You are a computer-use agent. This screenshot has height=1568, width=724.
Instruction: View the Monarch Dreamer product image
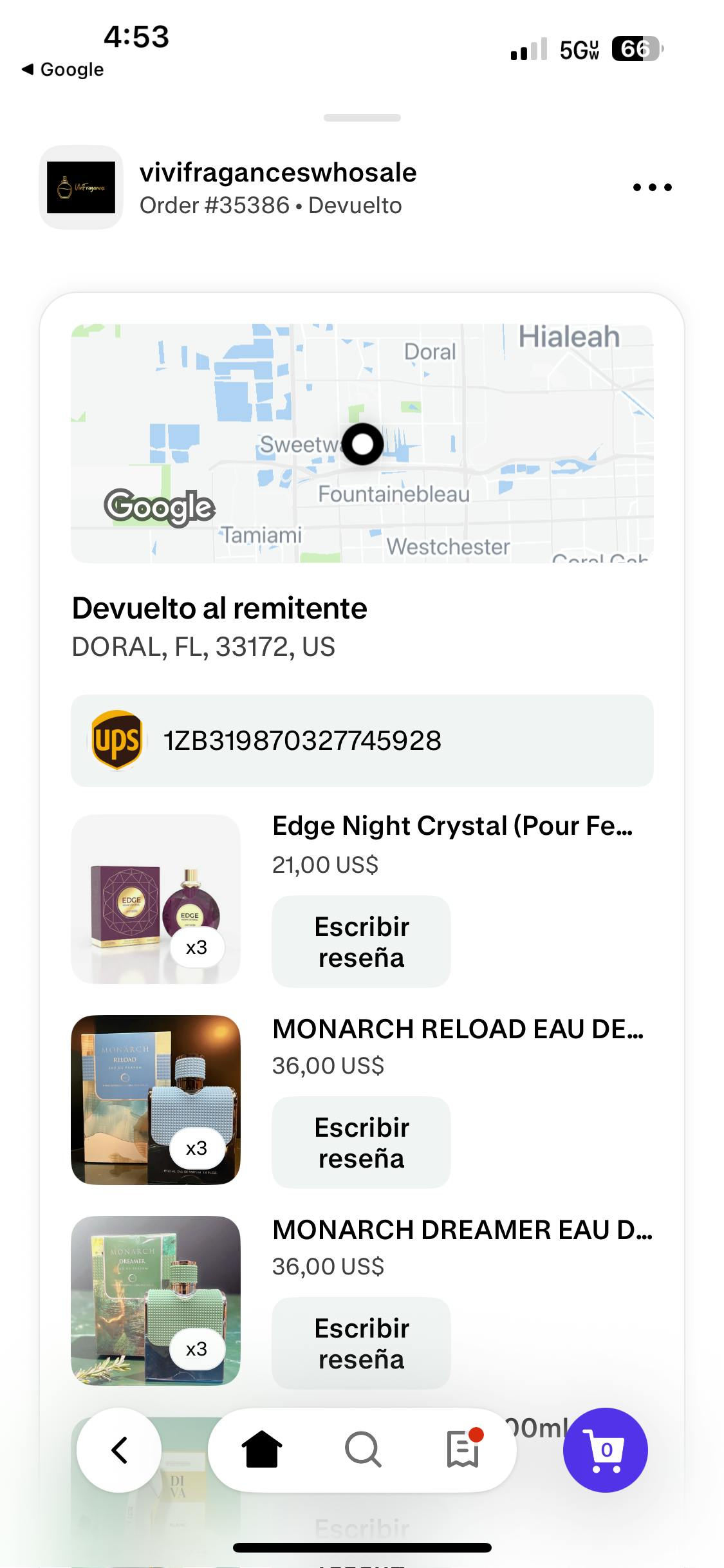[x=155, y=1301]
